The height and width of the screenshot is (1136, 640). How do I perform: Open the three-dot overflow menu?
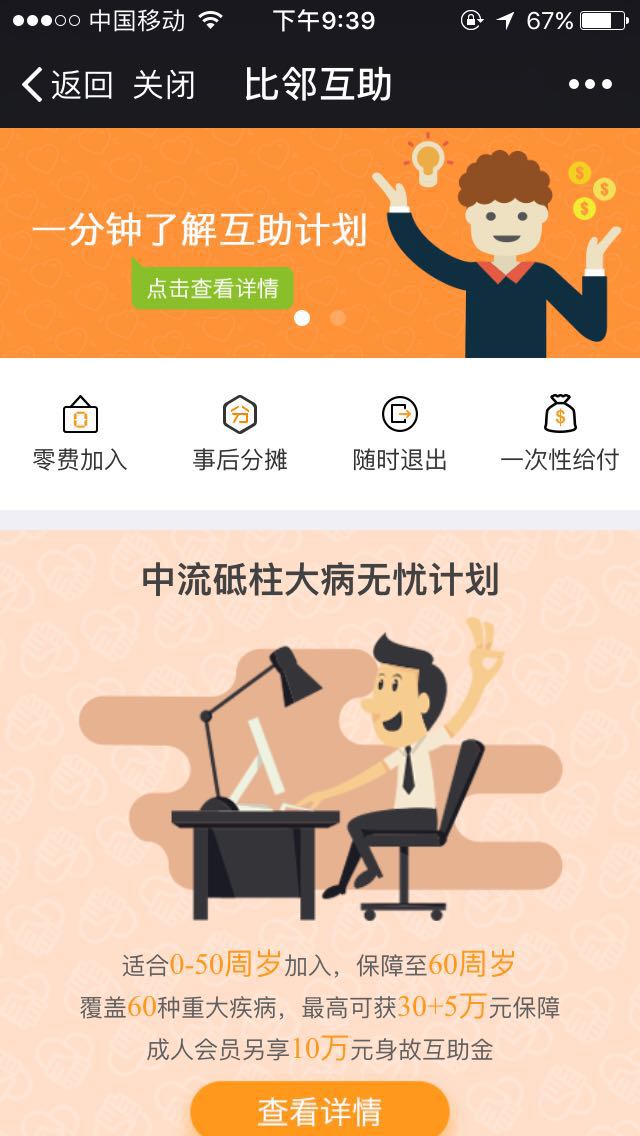590,85
